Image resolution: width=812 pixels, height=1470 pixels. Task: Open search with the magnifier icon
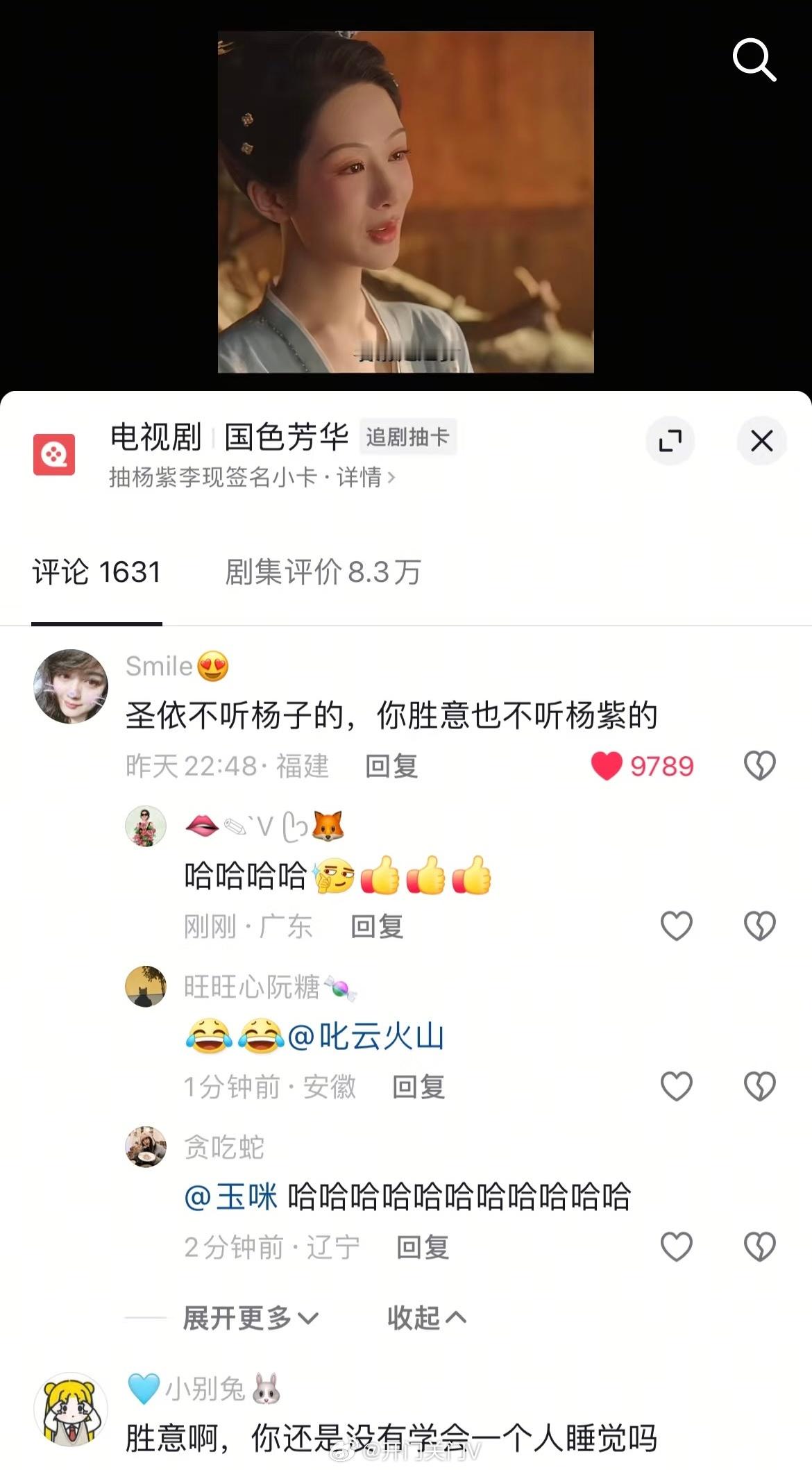(754, 60)
